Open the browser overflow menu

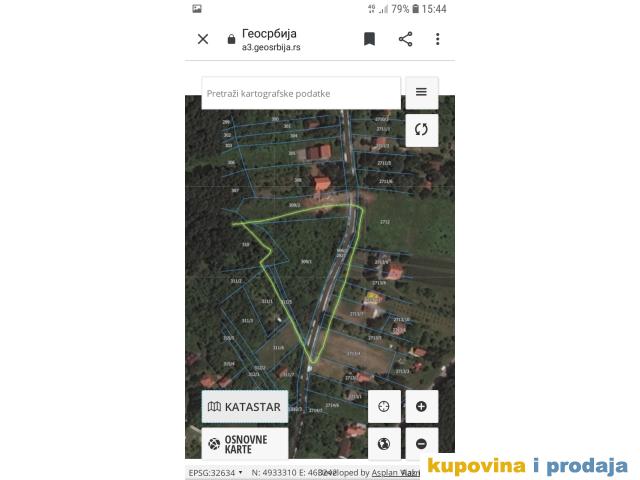tap(437, 39)
